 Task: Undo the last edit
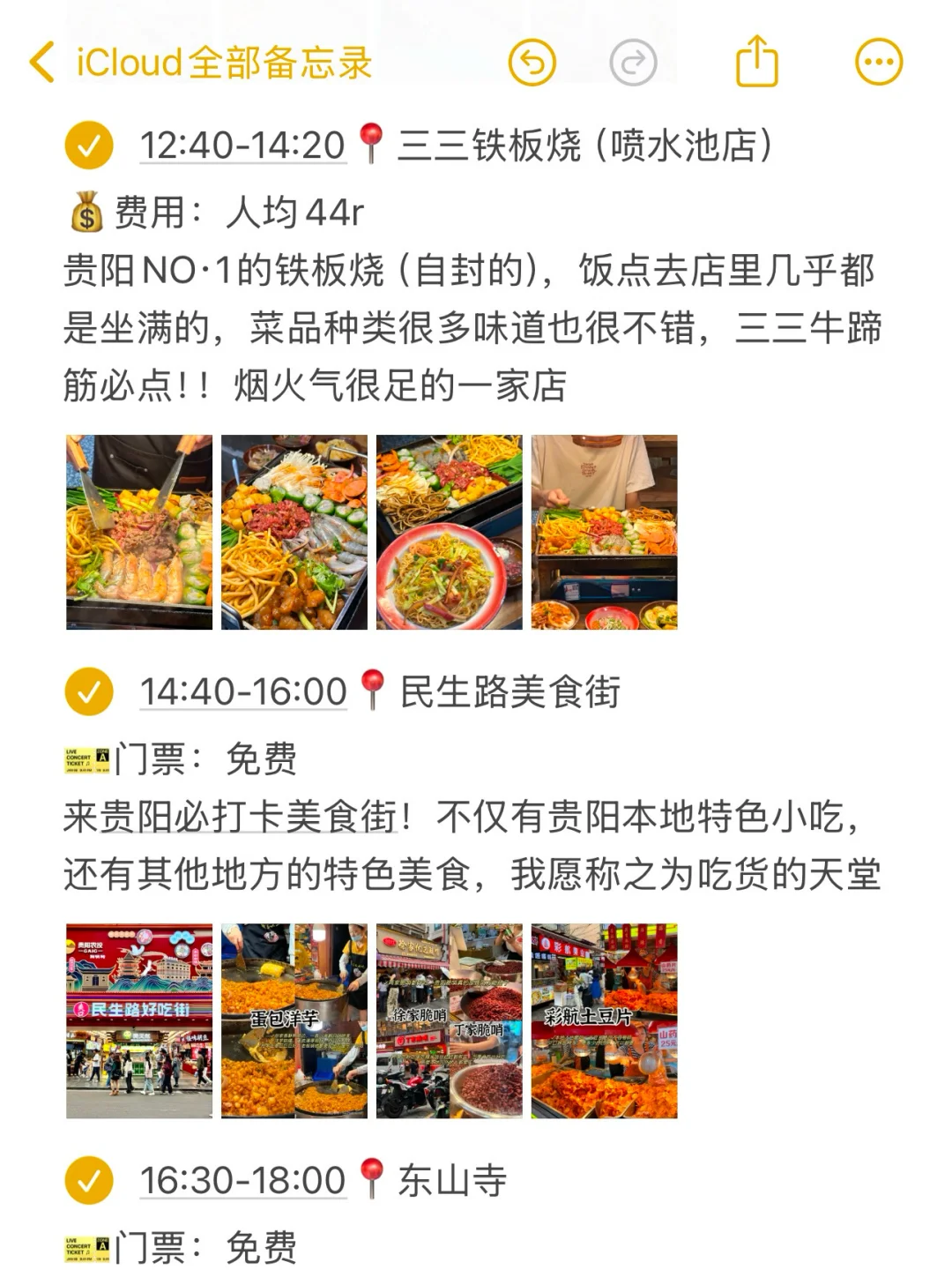[532, 63]
